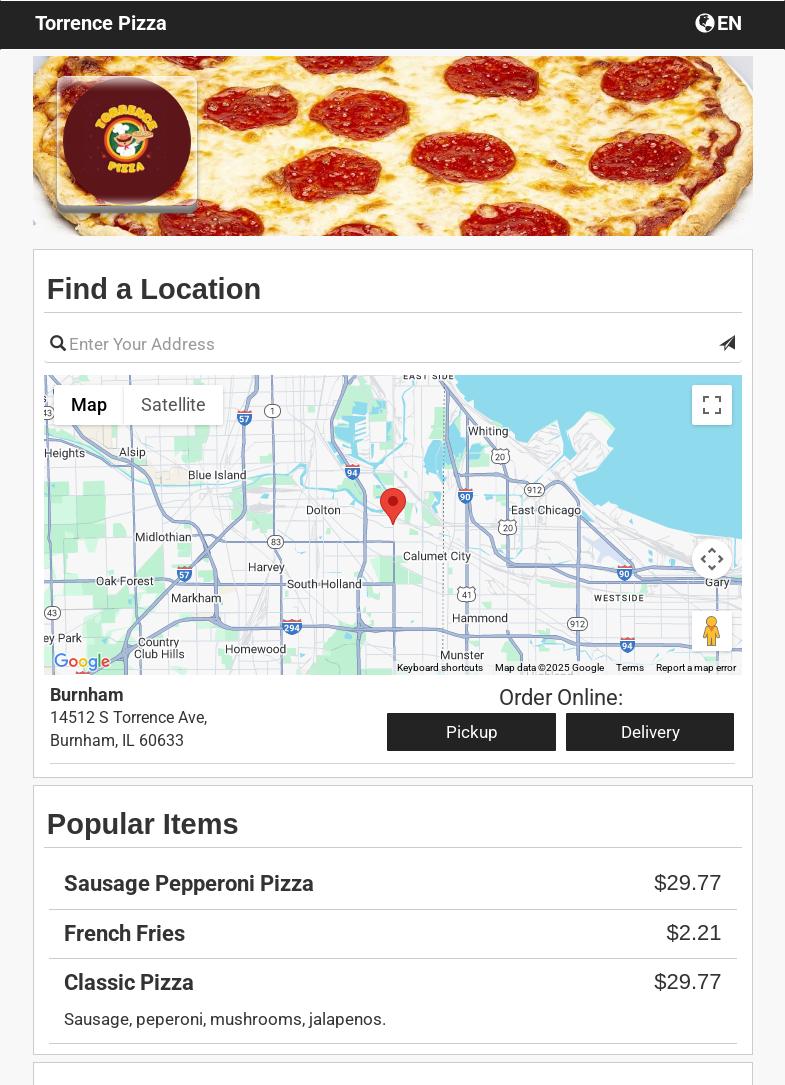This screenshot has width=785, height=1085.
Task: Click Report a map error
Action: [x=696, y=667]
